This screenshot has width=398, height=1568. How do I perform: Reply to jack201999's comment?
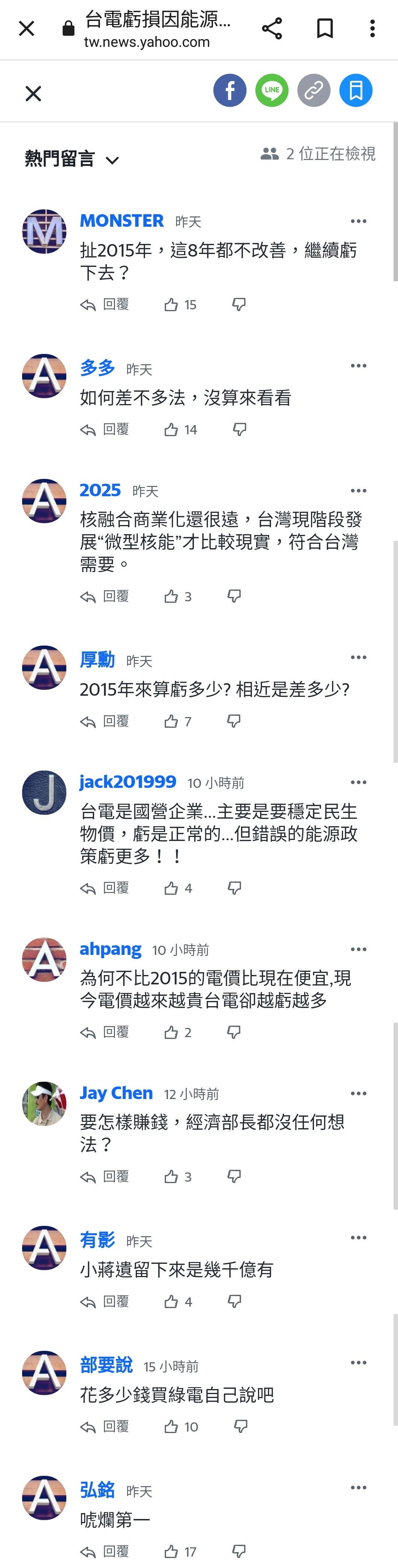click(105, 888)
